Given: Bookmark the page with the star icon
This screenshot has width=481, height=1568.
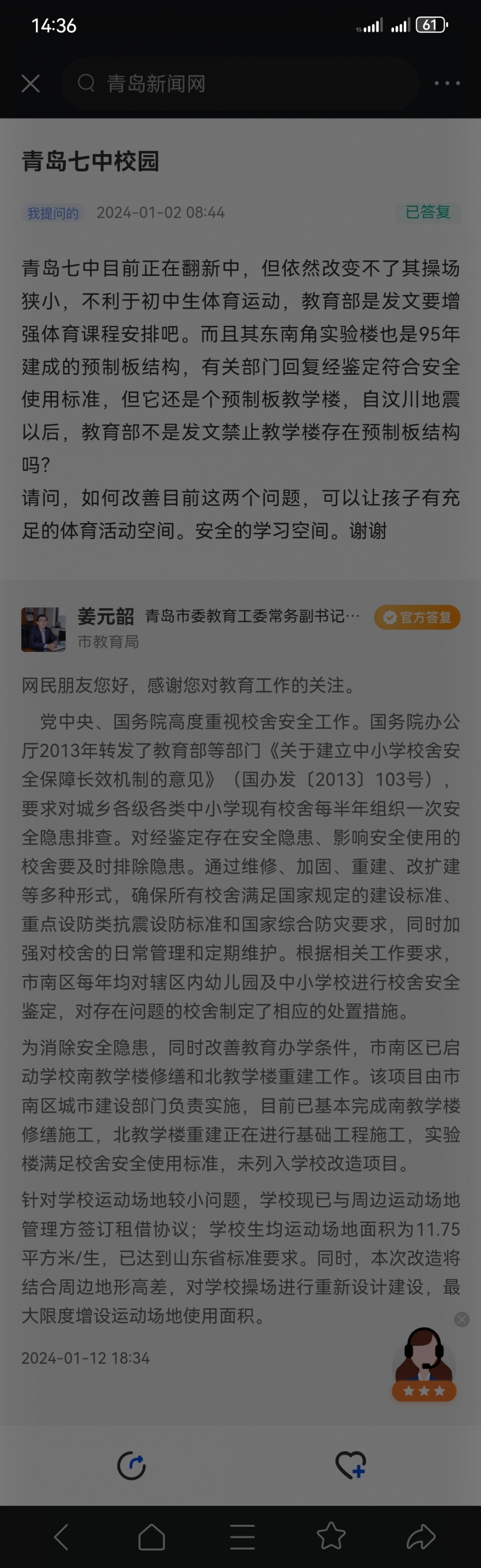Looking at the screenshot, I should (x=331, y=1536).
